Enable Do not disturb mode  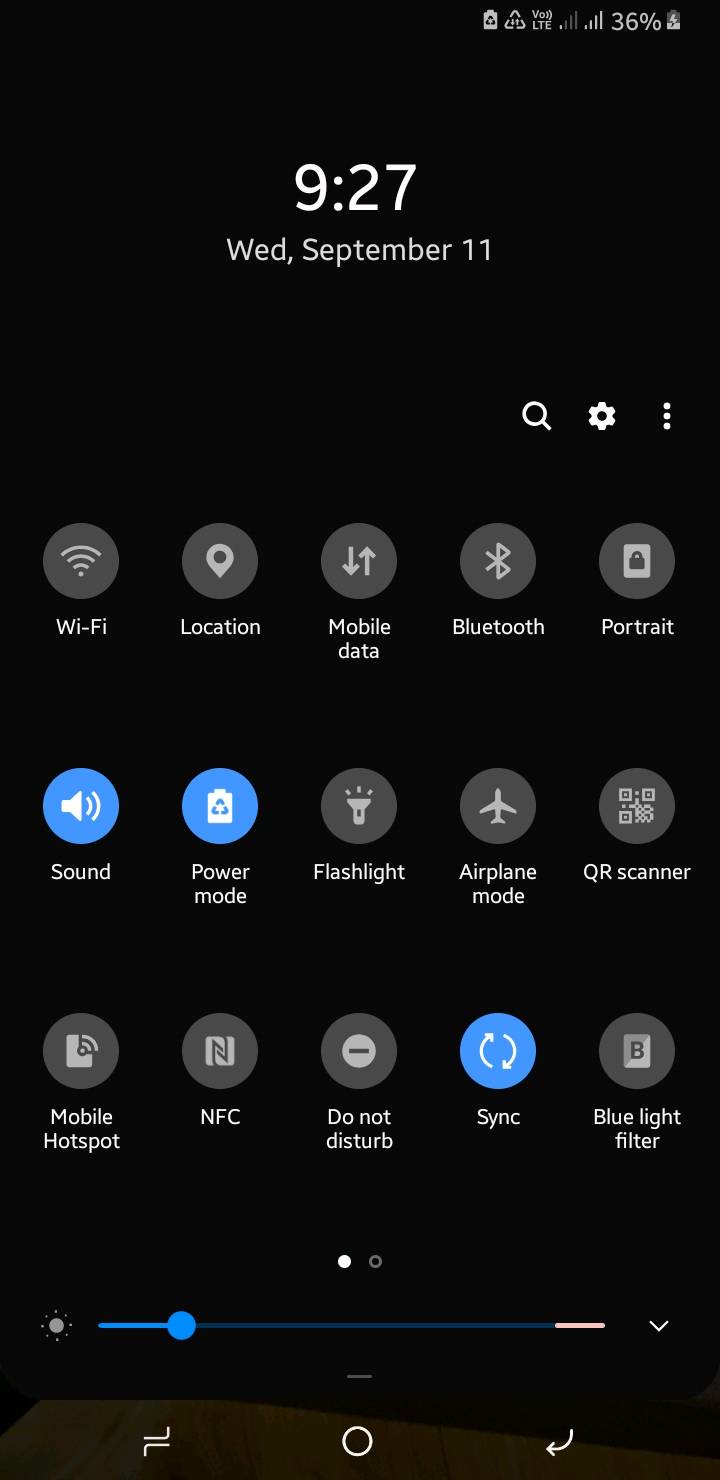[x=359, y=1051]
